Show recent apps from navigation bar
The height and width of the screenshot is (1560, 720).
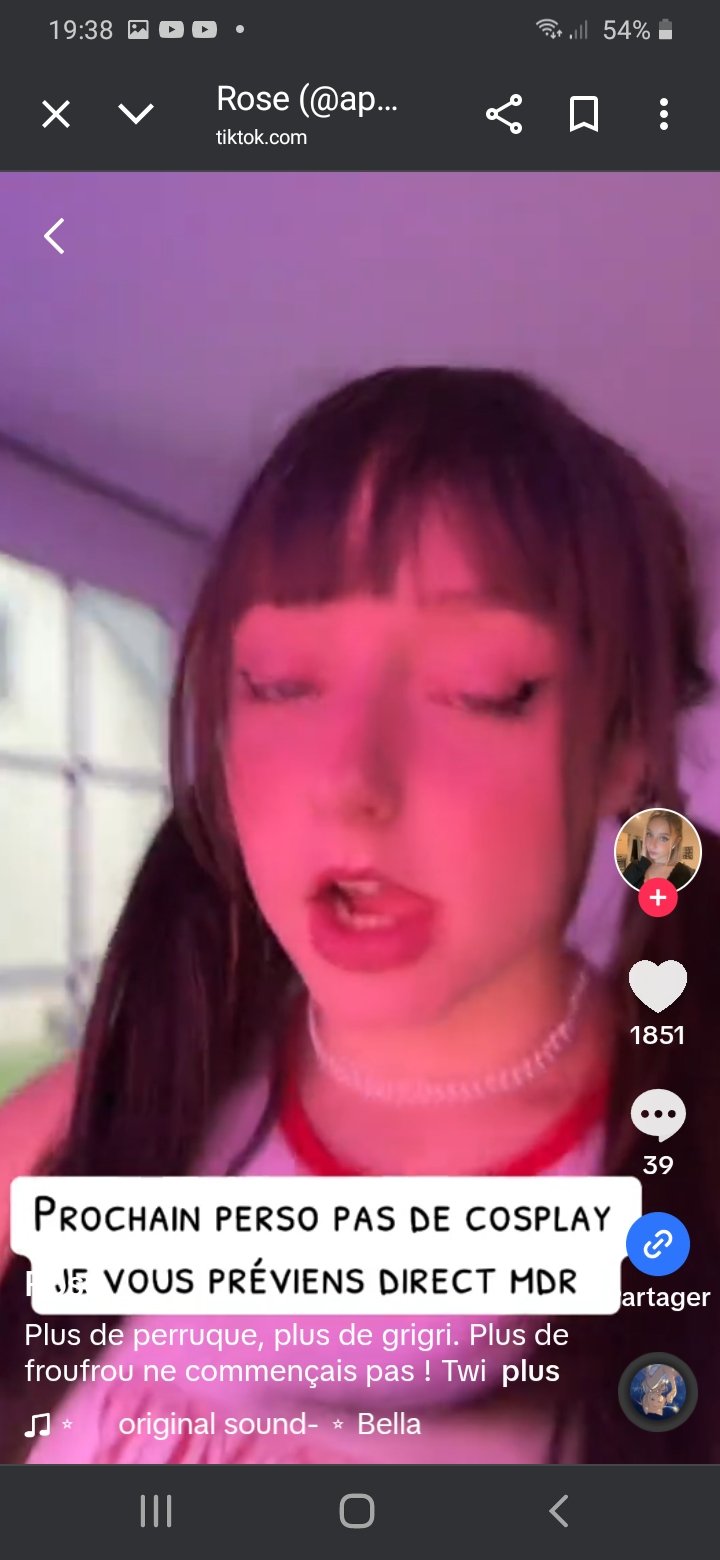click(x=156, y=1511)
